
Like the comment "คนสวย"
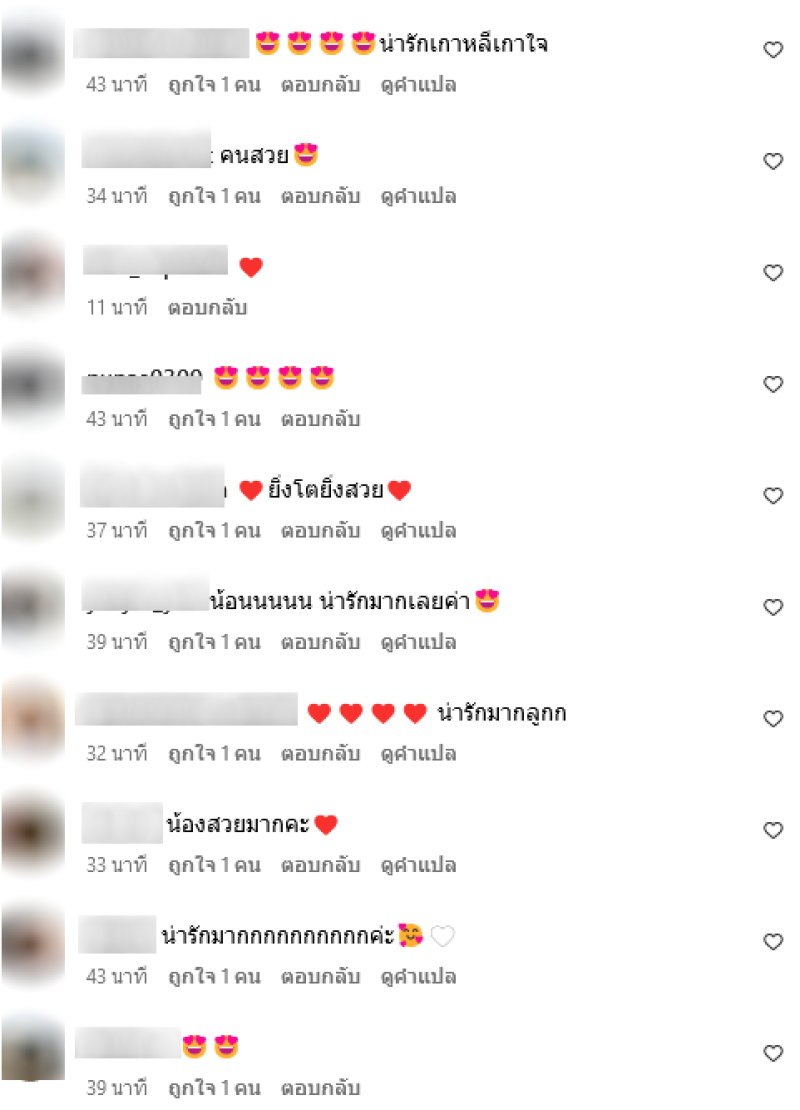(x=773, y=161)
